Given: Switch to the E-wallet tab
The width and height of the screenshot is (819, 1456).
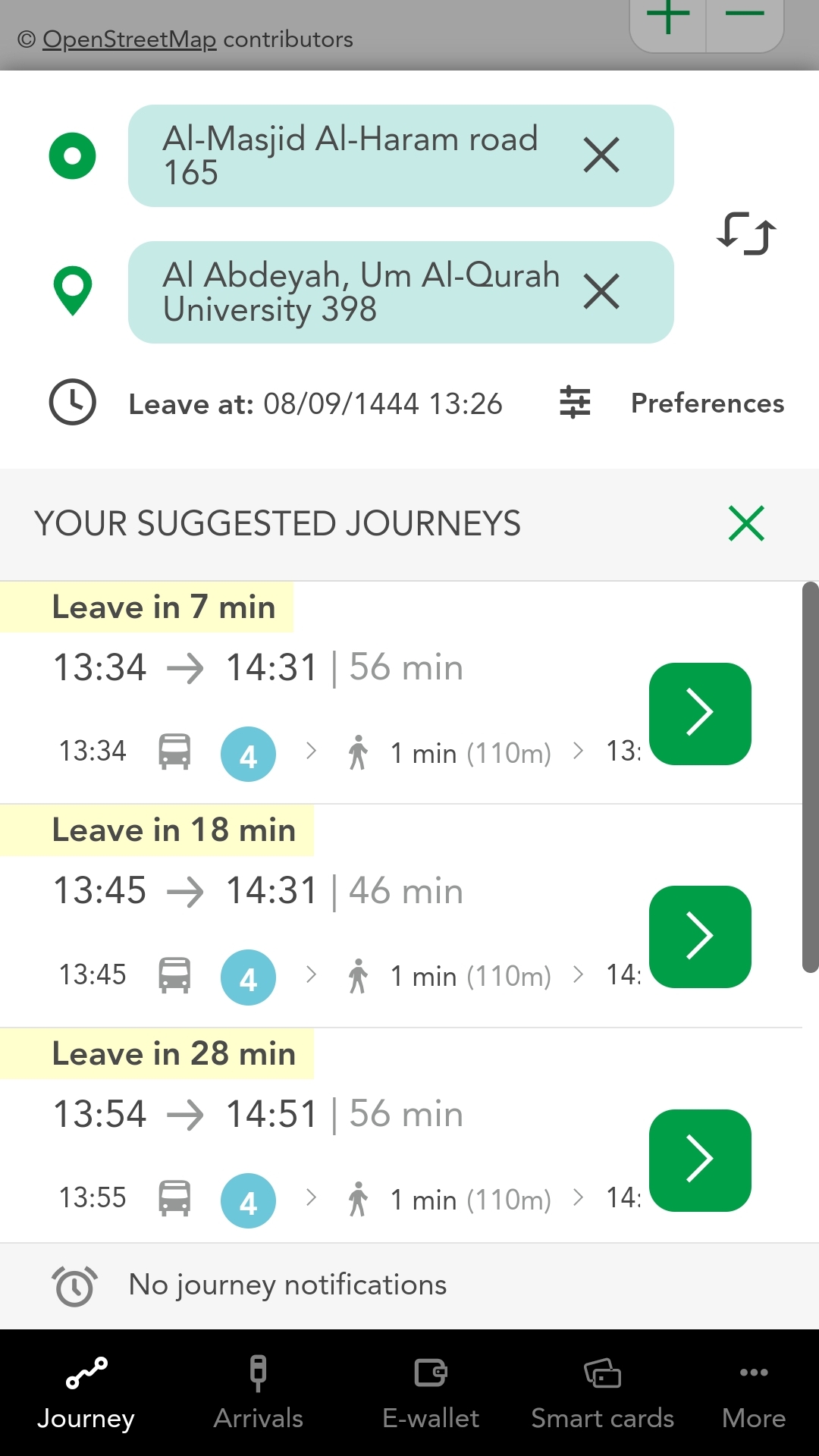Looking at the screenshot, I should coord(431,1393).
